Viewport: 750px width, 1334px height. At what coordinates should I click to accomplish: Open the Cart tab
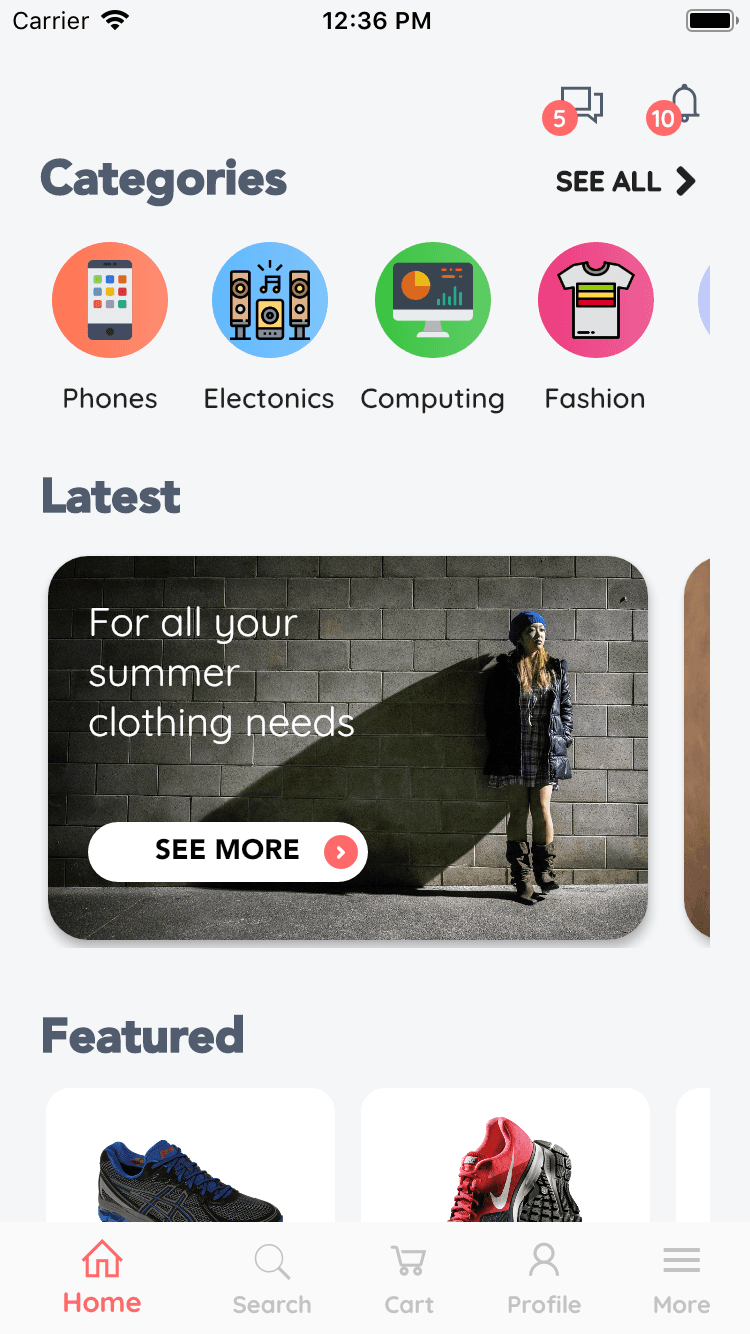(409, 1278)
